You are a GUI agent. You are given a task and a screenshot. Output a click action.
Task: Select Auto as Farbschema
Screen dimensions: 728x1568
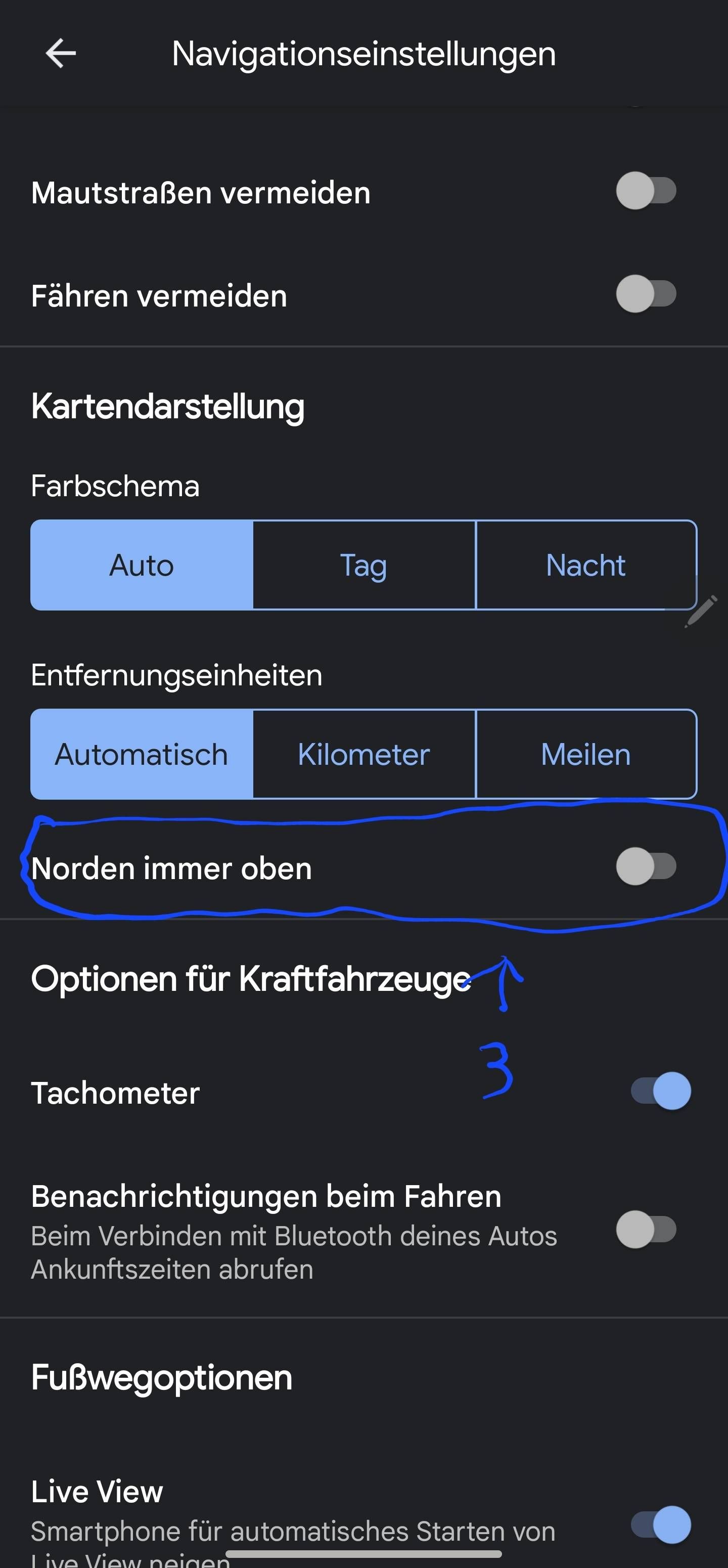[140, 565]
